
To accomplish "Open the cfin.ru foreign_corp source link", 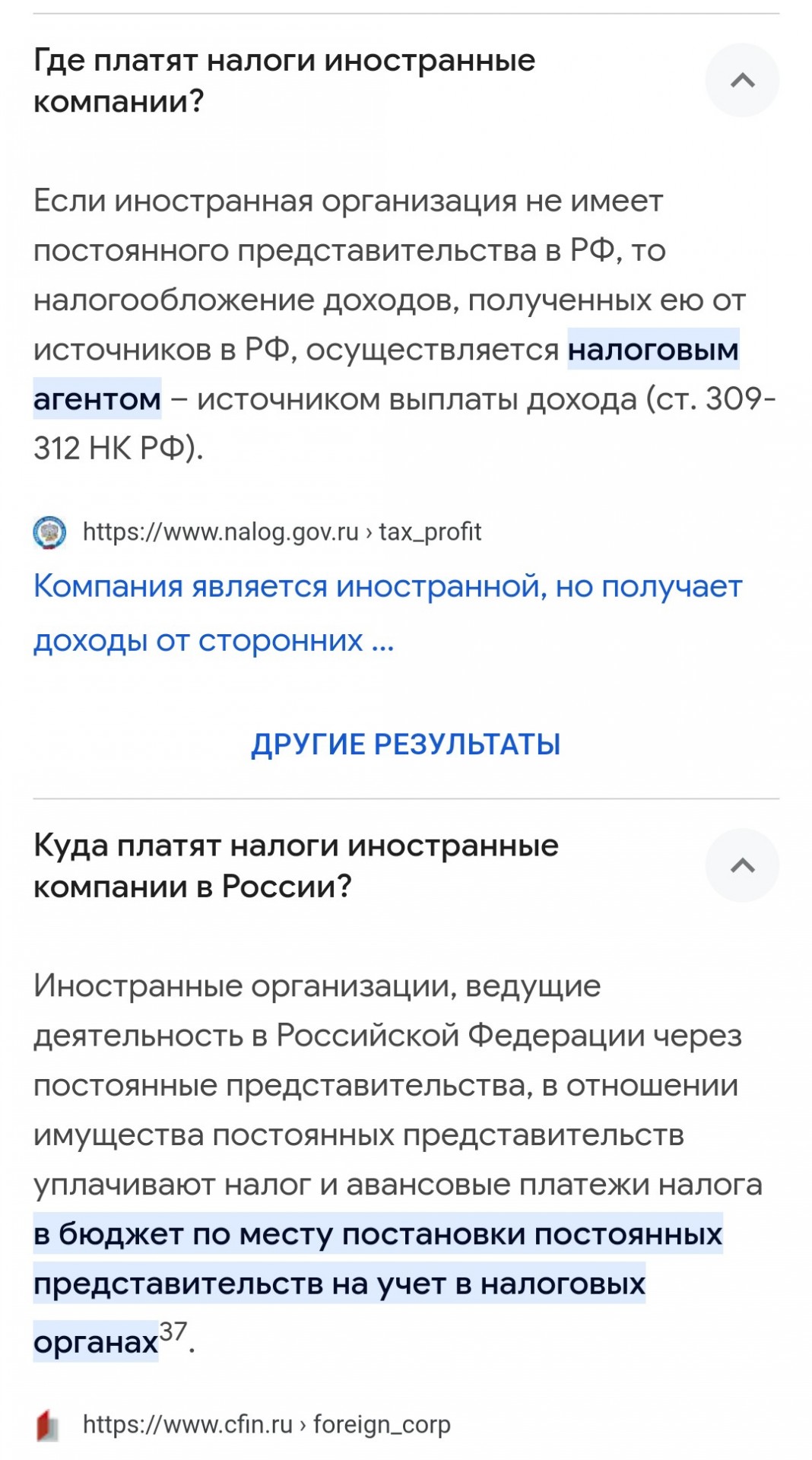I will 266,1423.
